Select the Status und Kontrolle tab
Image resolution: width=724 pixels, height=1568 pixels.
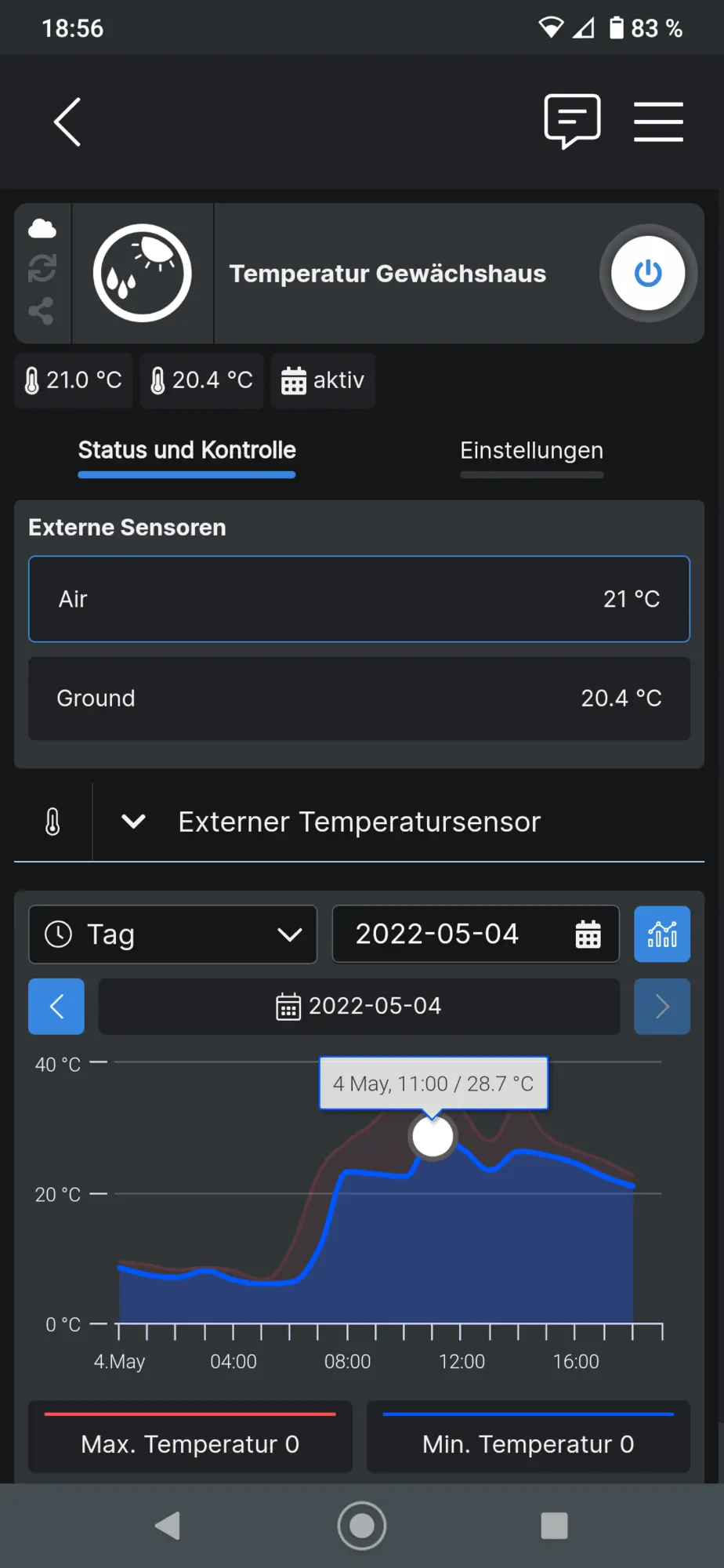186,450
